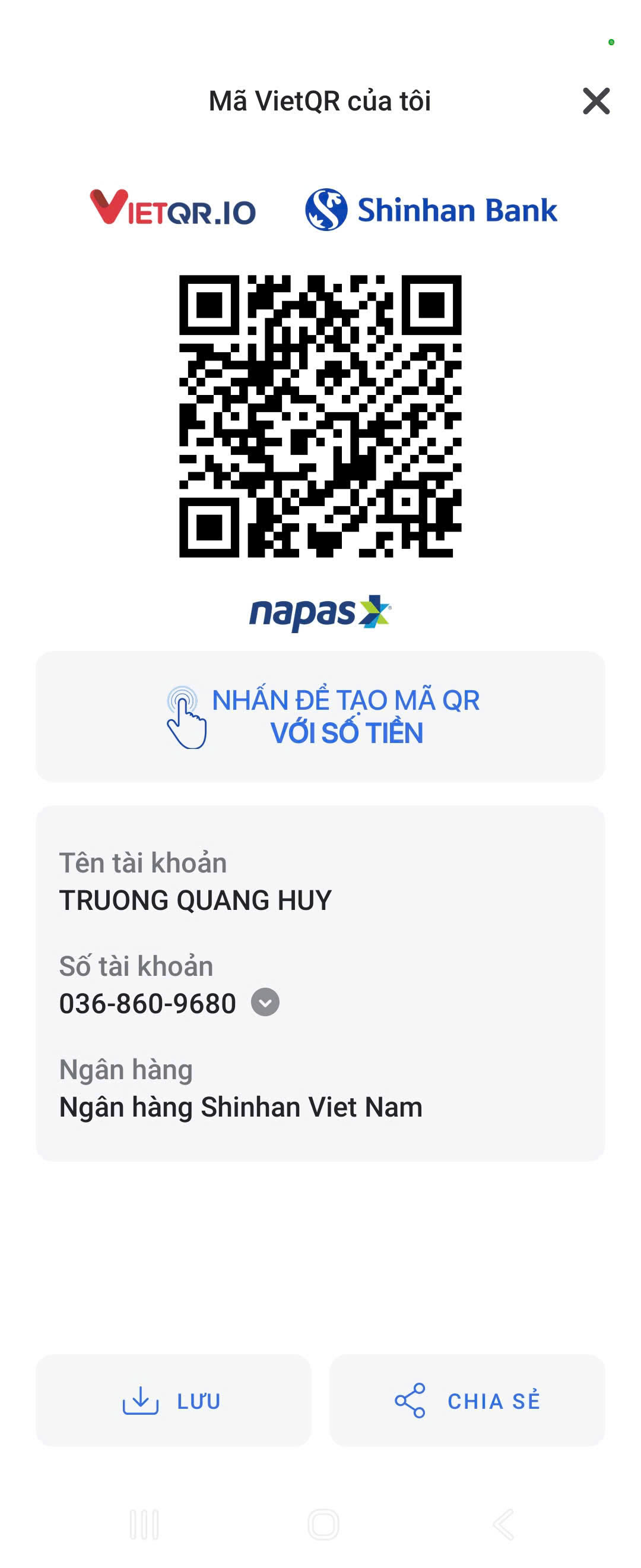The image size is (641, 1568).
Task: Share the QR code via CHIA SẺ
Action: point(467,1401)
